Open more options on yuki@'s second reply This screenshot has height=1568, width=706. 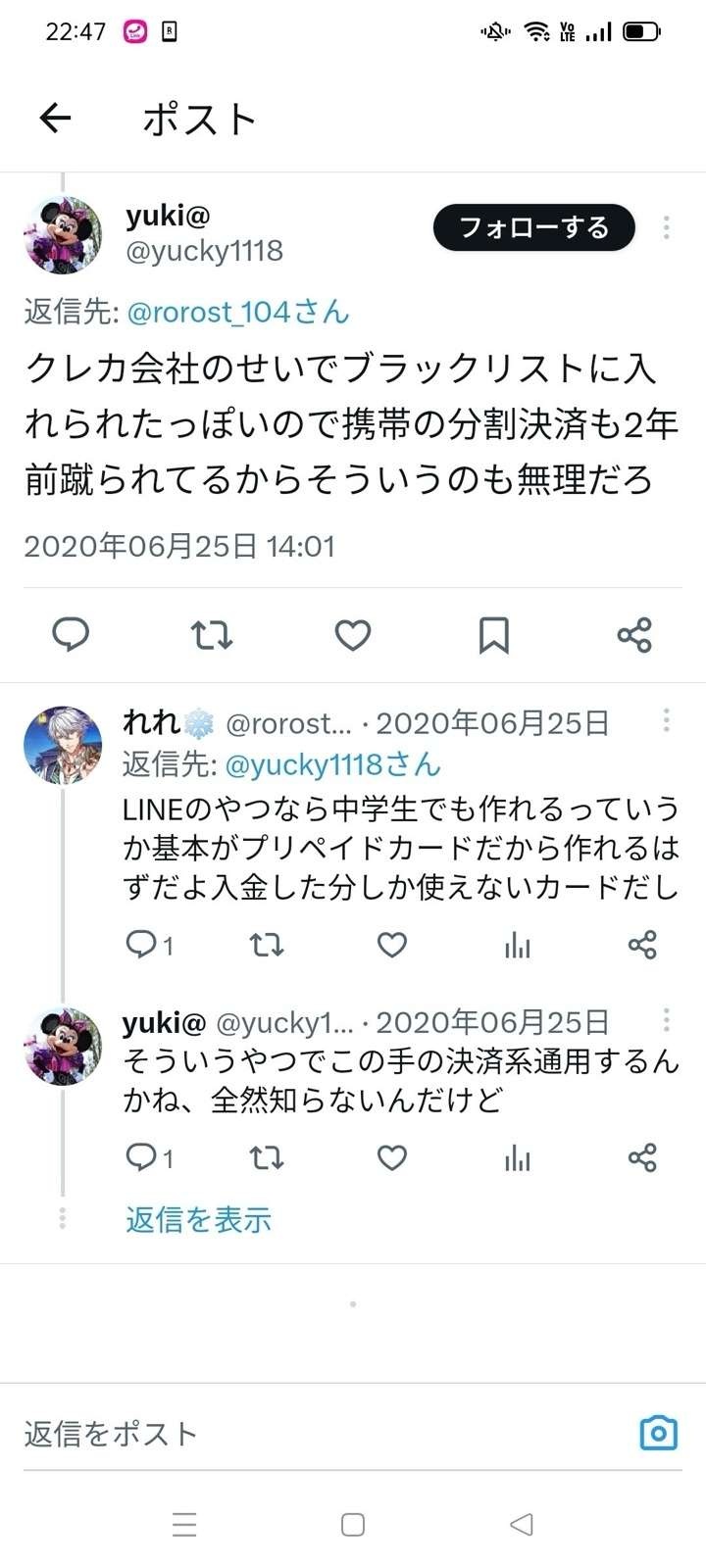(x=666, y=1021)
